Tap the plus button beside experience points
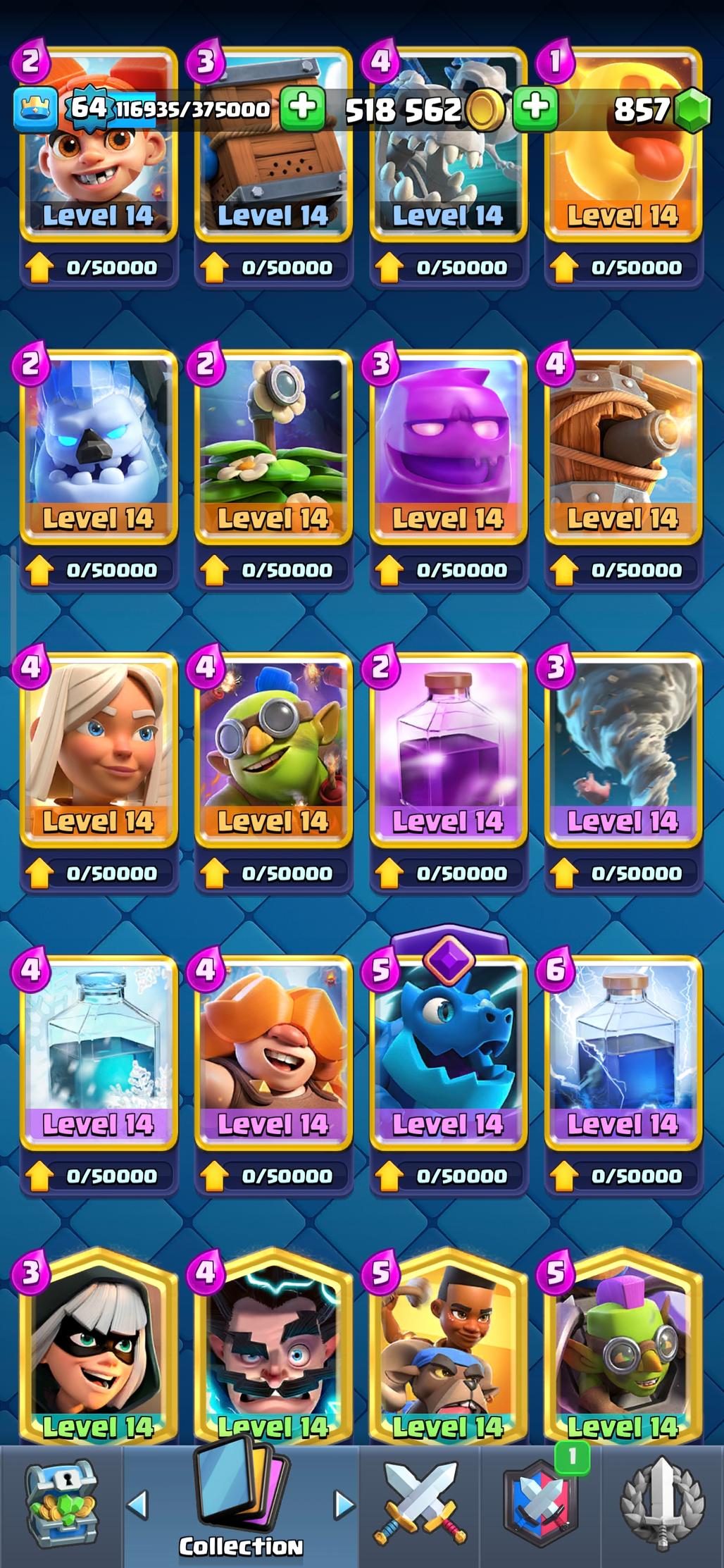Screen dimensions: 724x1568 tap(302, 108)
